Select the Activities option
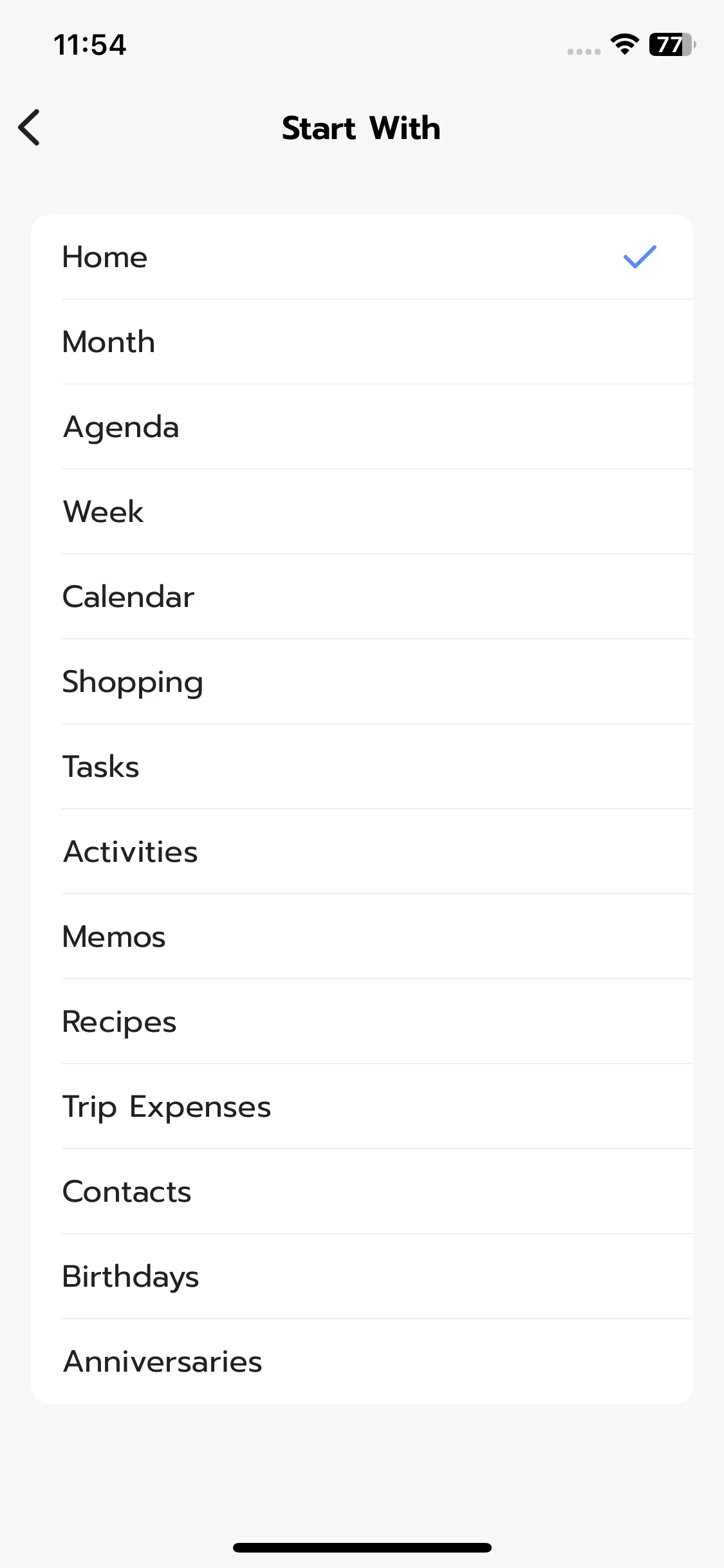 (360, 852)
